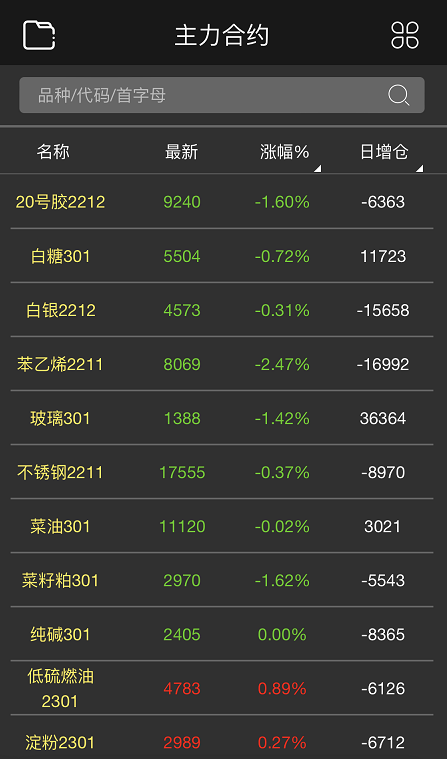Tap the magnifier icon in the search box

pos(399,95)
